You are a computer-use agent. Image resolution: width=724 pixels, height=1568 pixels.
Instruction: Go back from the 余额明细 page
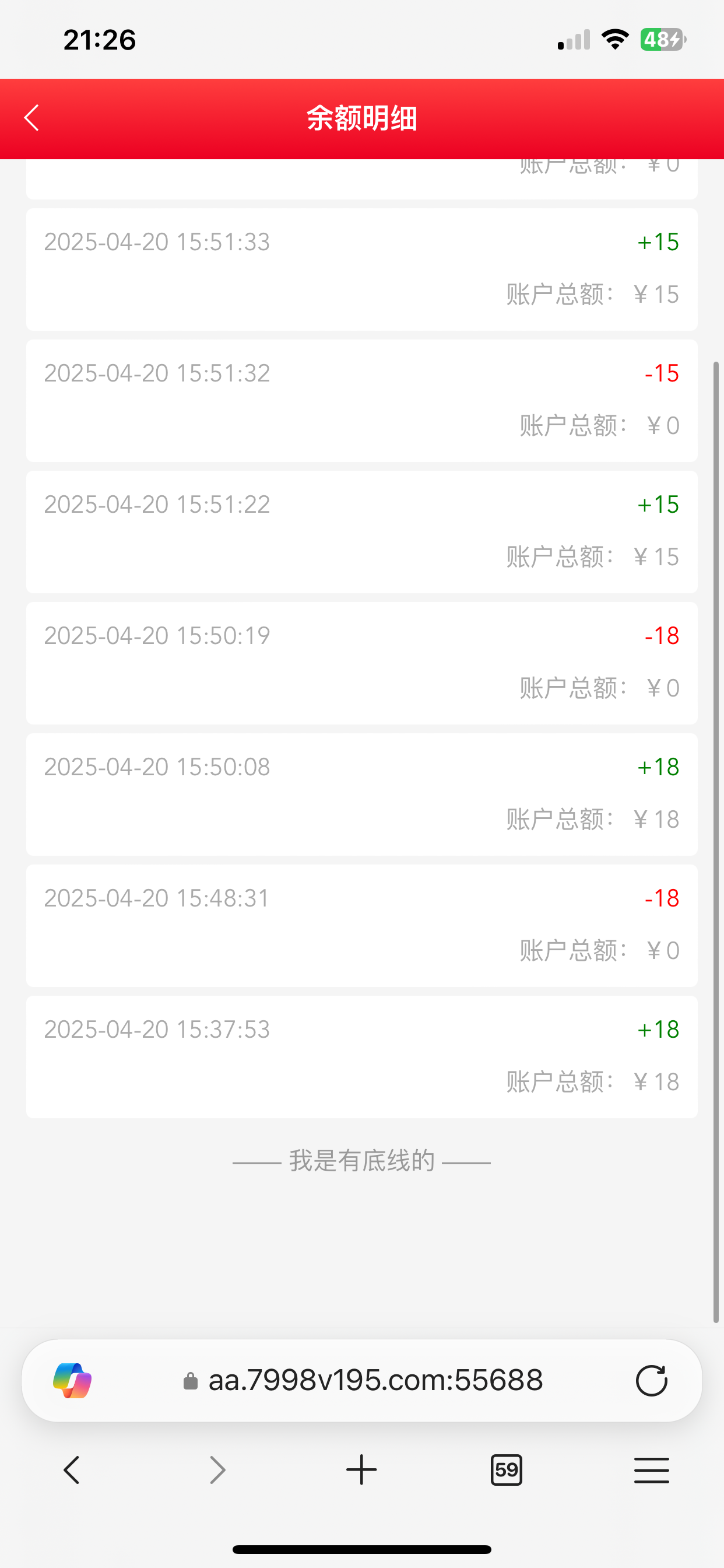31,117
